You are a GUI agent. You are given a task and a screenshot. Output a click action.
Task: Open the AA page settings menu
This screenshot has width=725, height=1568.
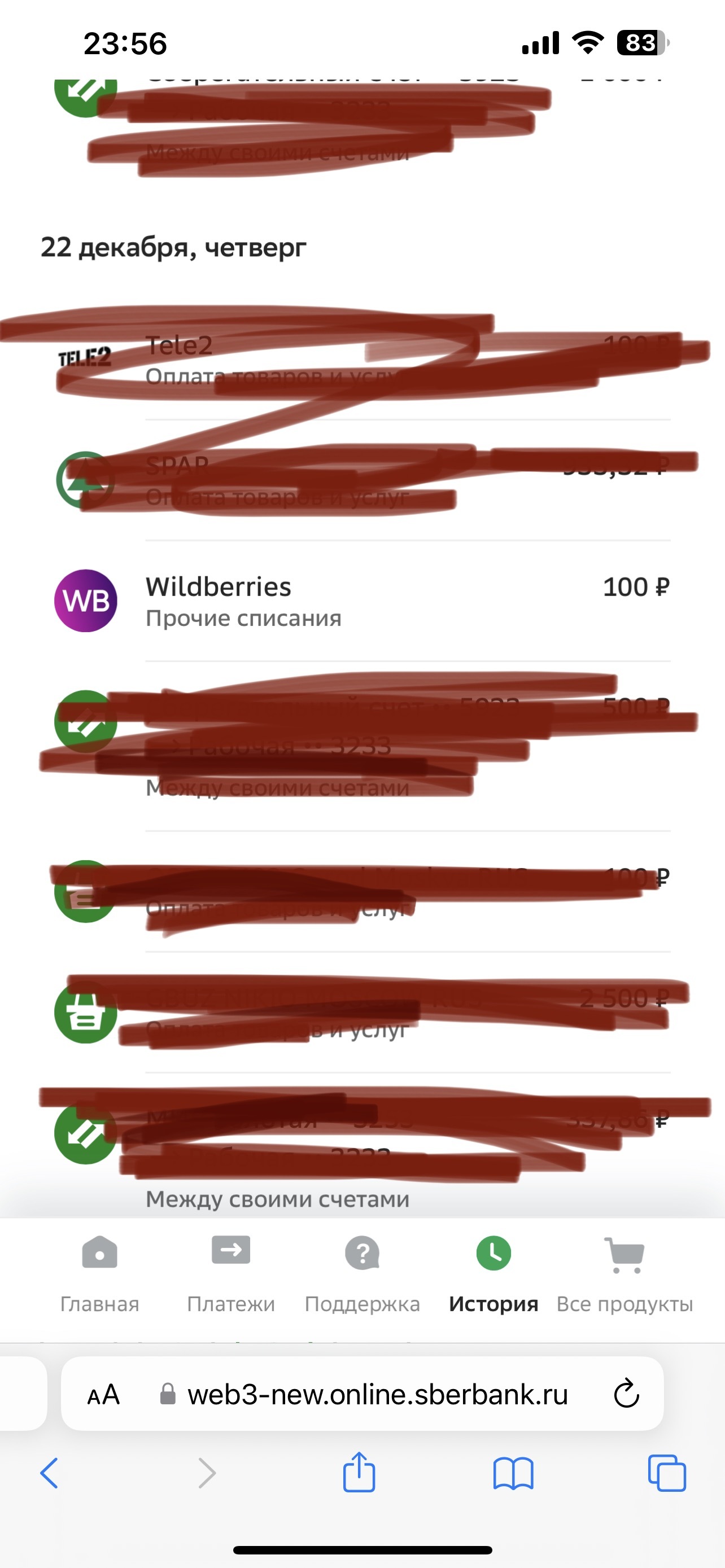pos(103,1394)
